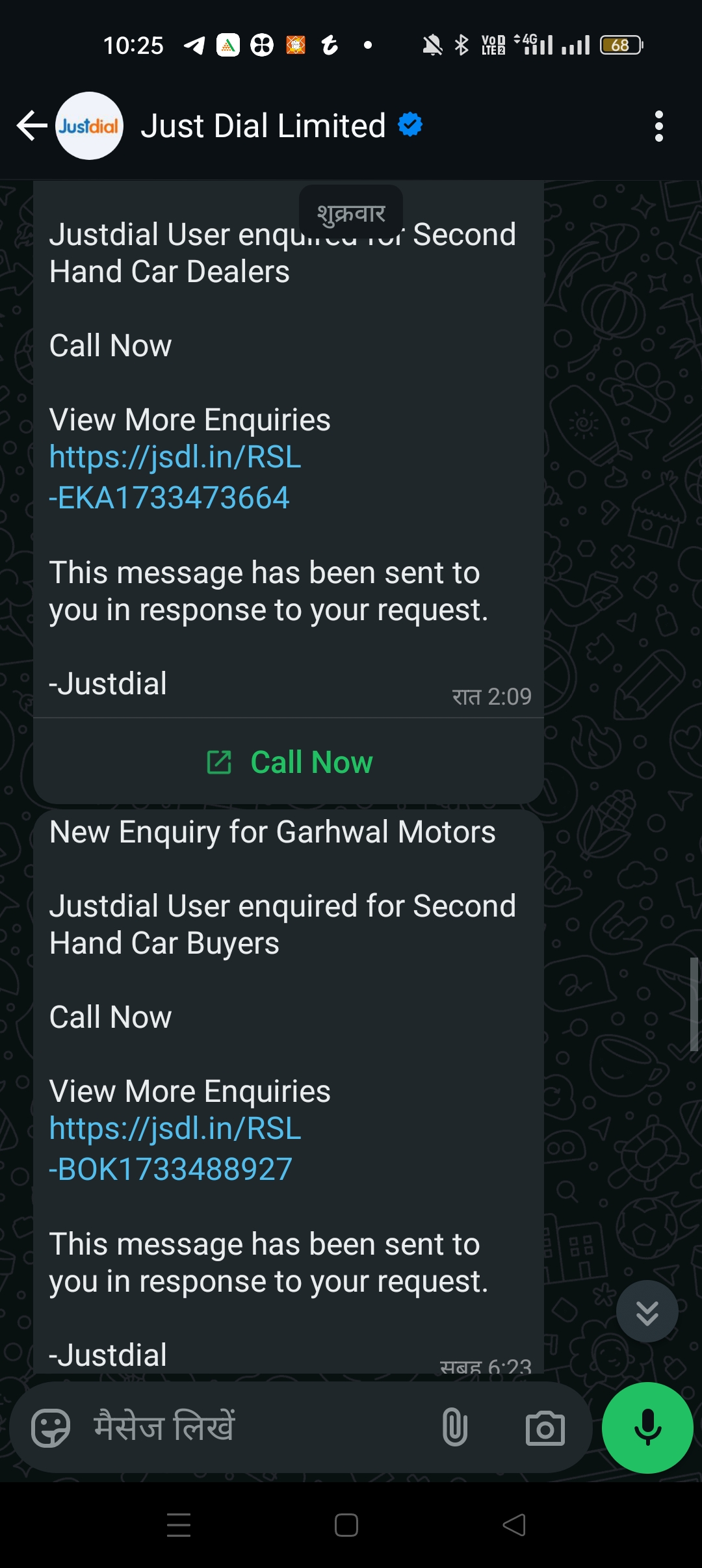Open link ending with EKA1733473664
This screenshot has width=702, height=1568.
(x=174, y=478)
